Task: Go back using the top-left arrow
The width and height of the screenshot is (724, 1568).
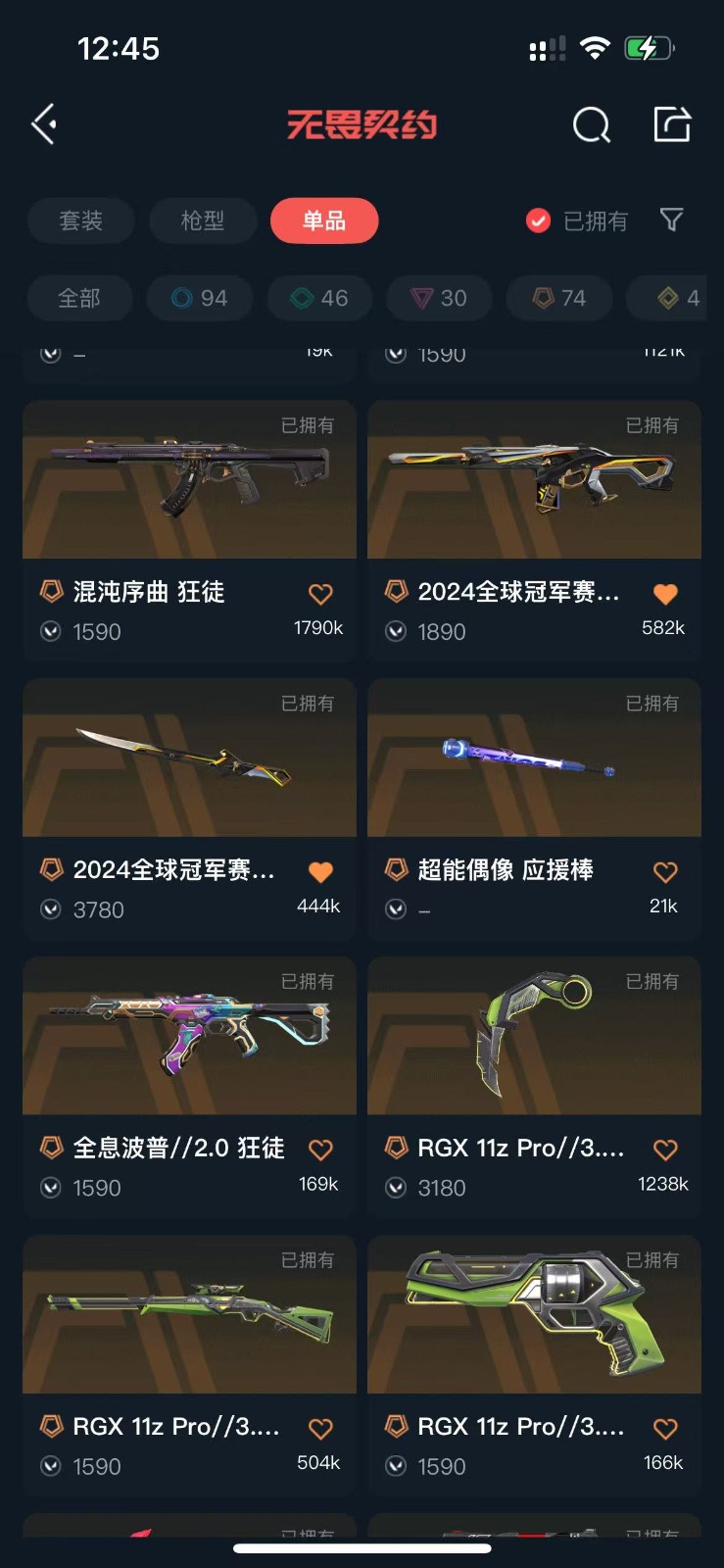Action: pyautogui.click(x=44, y=124)
